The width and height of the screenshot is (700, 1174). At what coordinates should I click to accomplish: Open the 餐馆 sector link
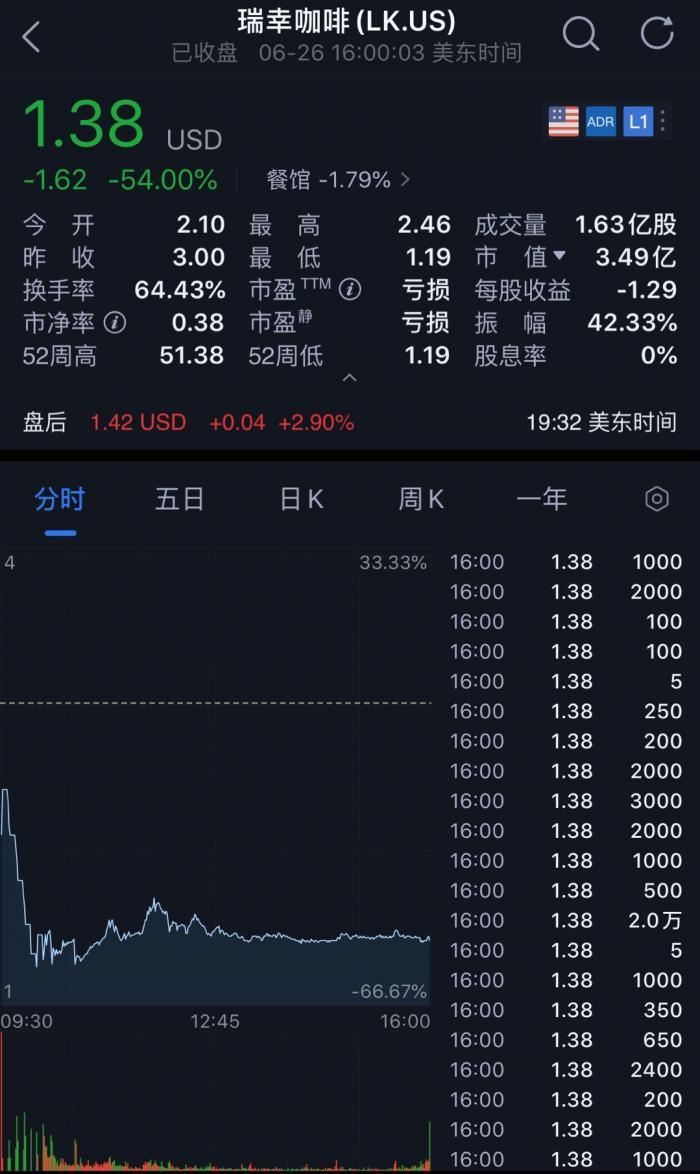click(x=338, y=180)
